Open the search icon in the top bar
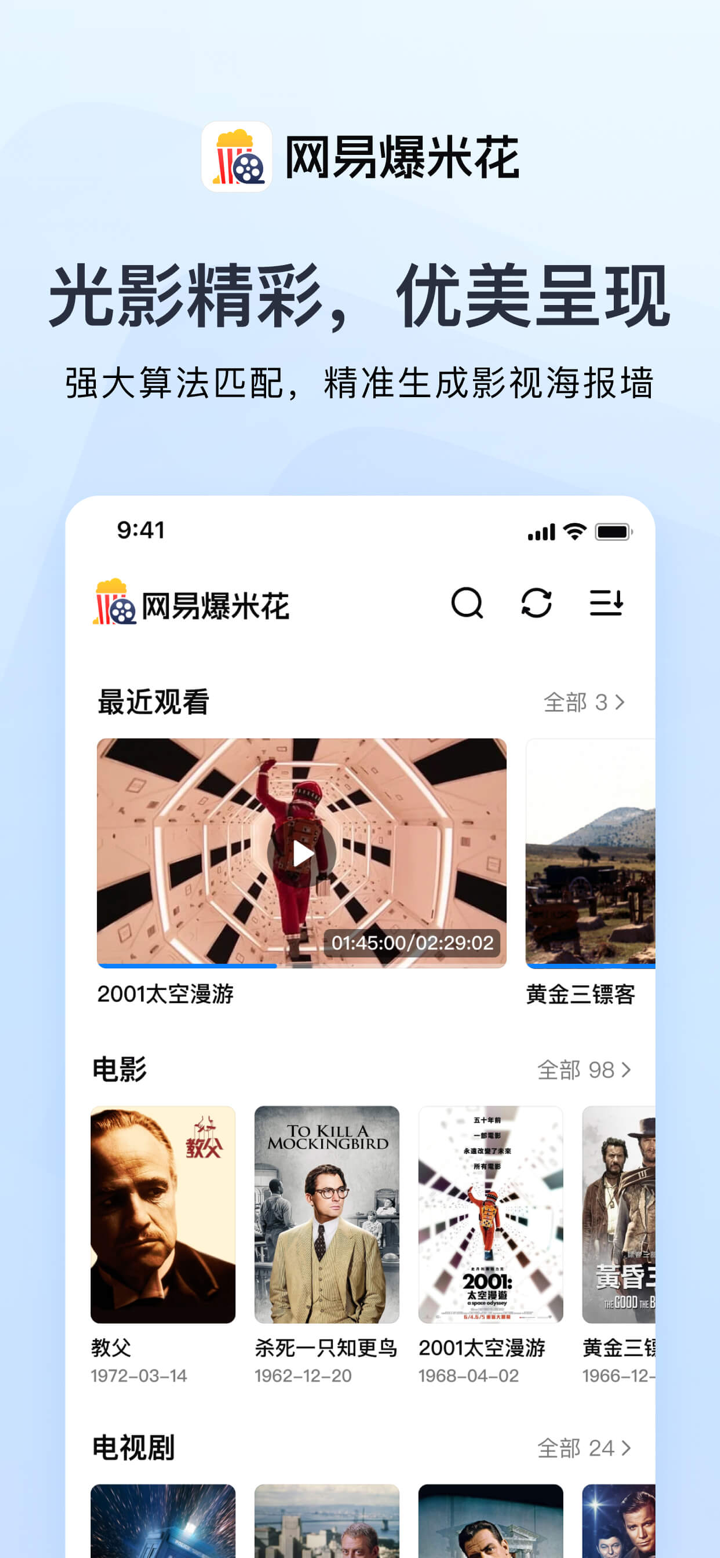This screenshot has height=1558, width=720. coord(466,604)
